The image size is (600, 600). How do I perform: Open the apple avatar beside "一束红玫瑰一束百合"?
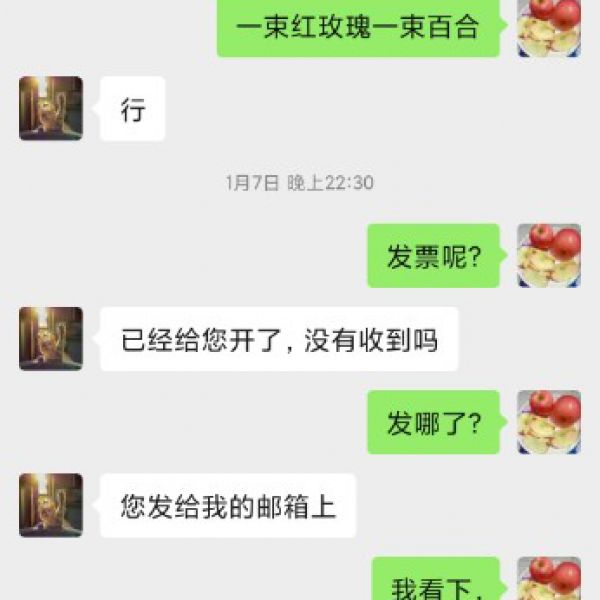[549, 26]
